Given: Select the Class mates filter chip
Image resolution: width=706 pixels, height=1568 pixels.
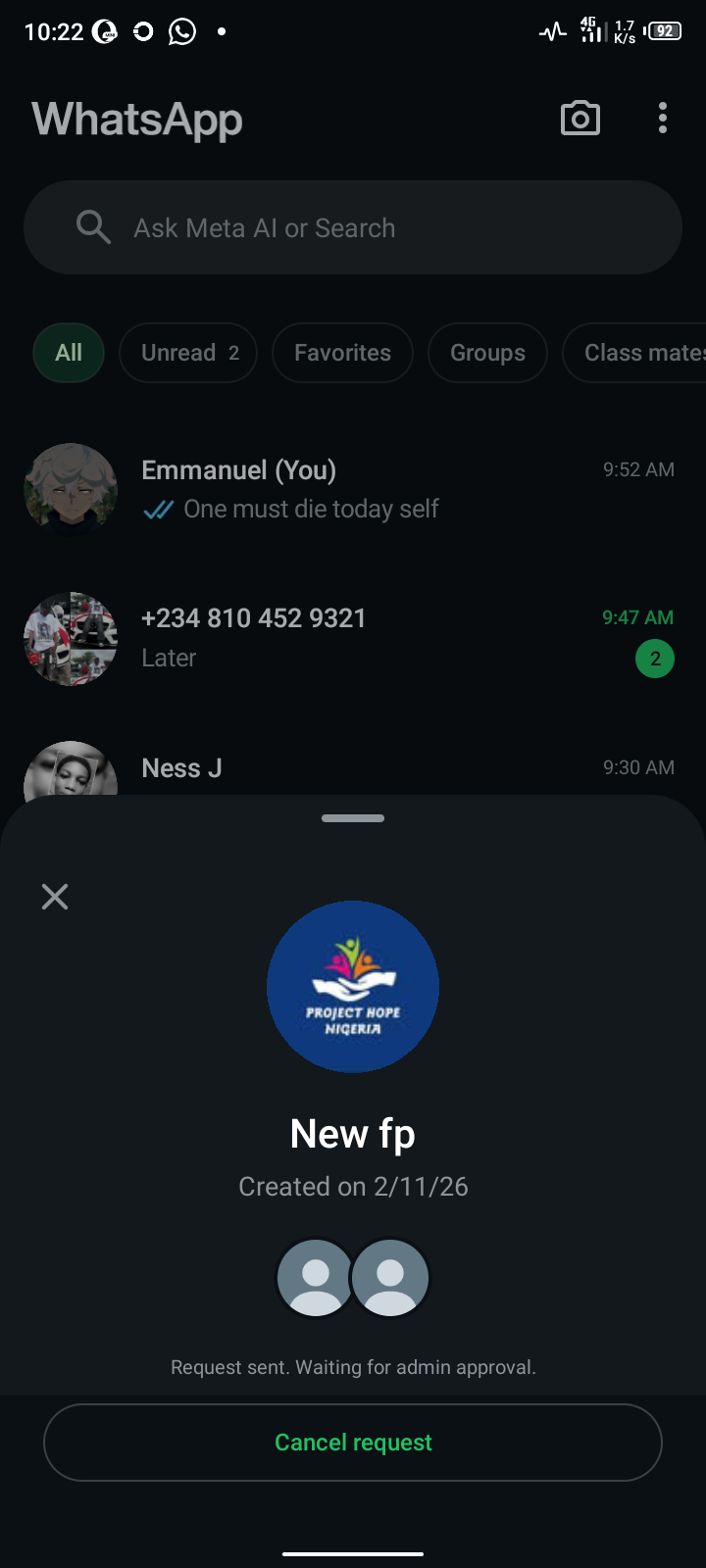Looking at the screenshot, I should pyautogui.click(x=637, y=353).
